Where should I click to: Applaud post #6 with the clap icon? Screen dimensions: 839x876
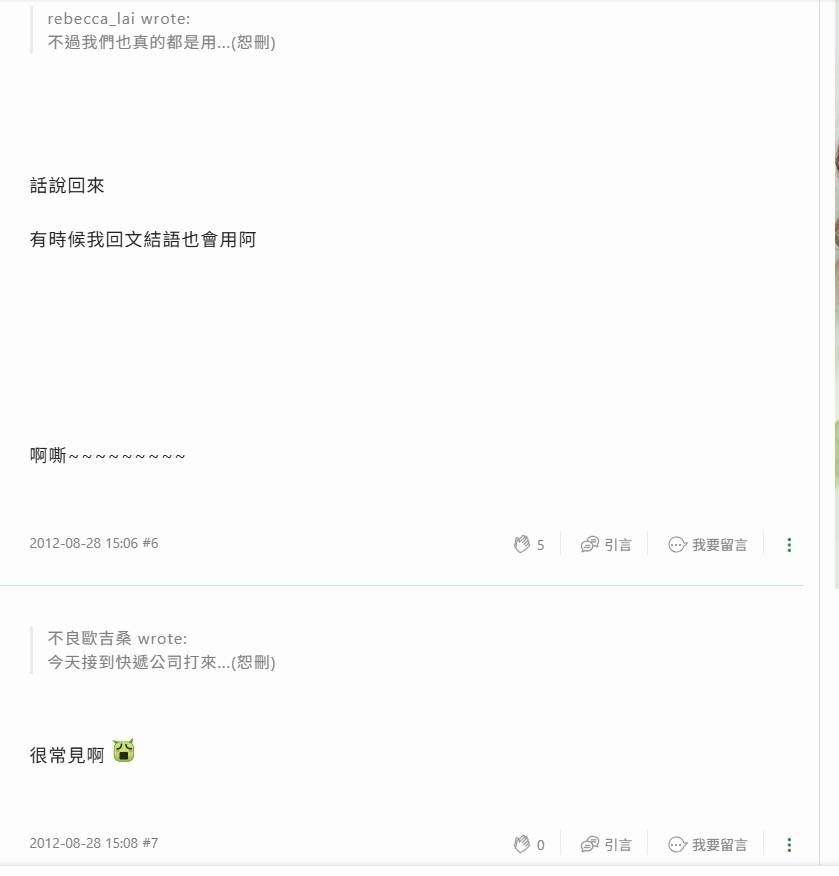[x=521, y=545]
